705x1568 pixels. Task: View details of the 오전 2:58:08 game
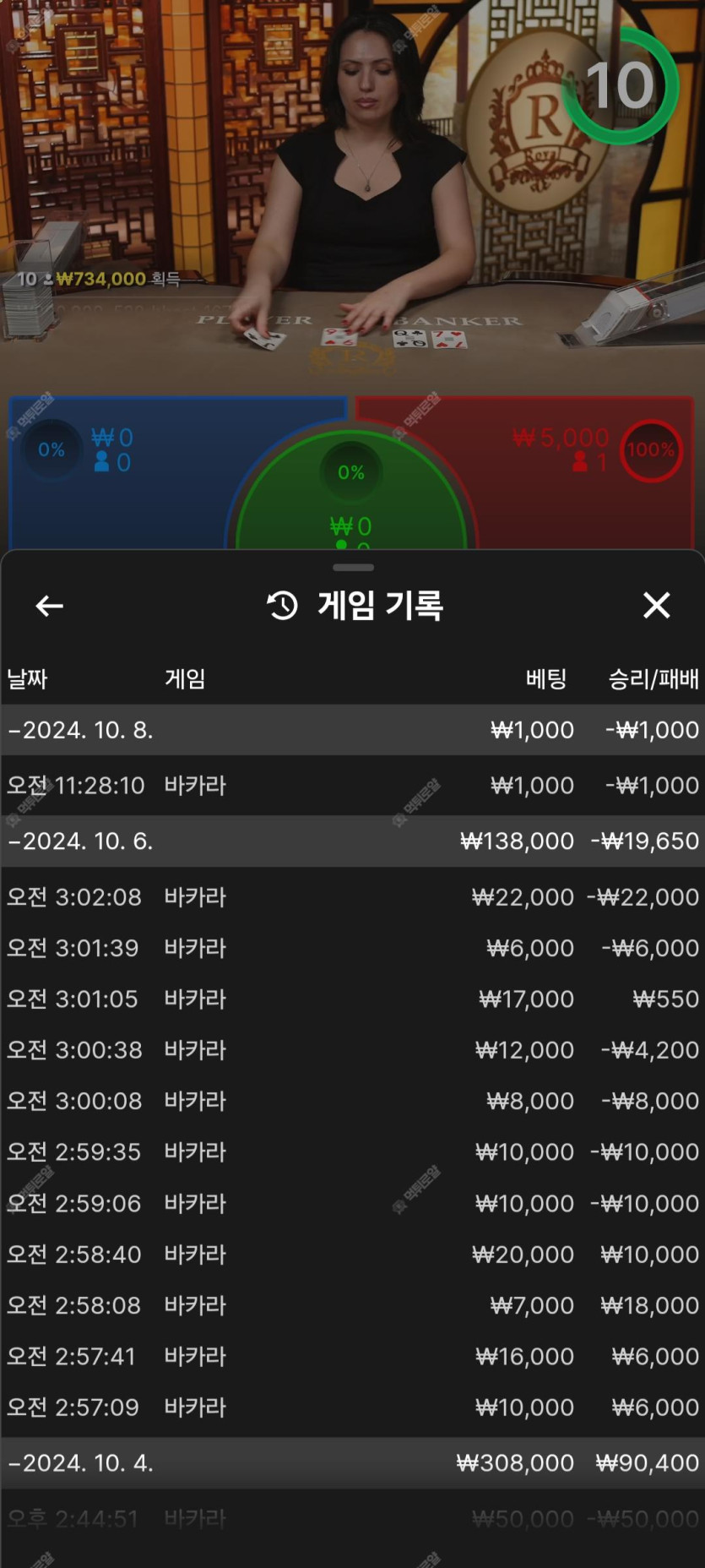[x=352, y=1305]
